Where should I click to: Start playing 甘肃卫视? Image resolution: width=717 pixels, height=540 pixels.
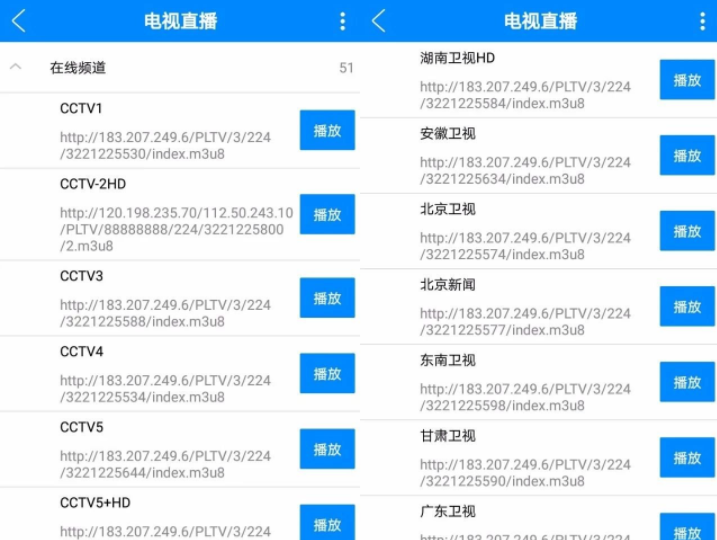[x=687, y=457]
